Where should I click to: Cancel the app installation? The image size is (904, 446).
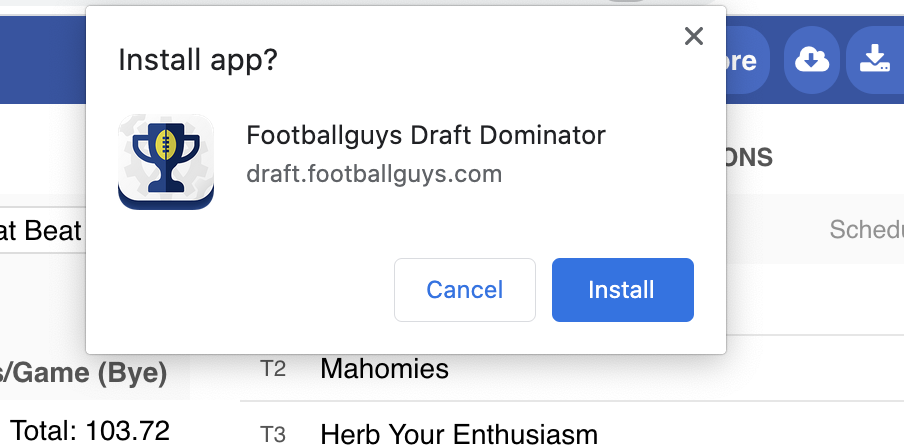[x=465, y=290]
